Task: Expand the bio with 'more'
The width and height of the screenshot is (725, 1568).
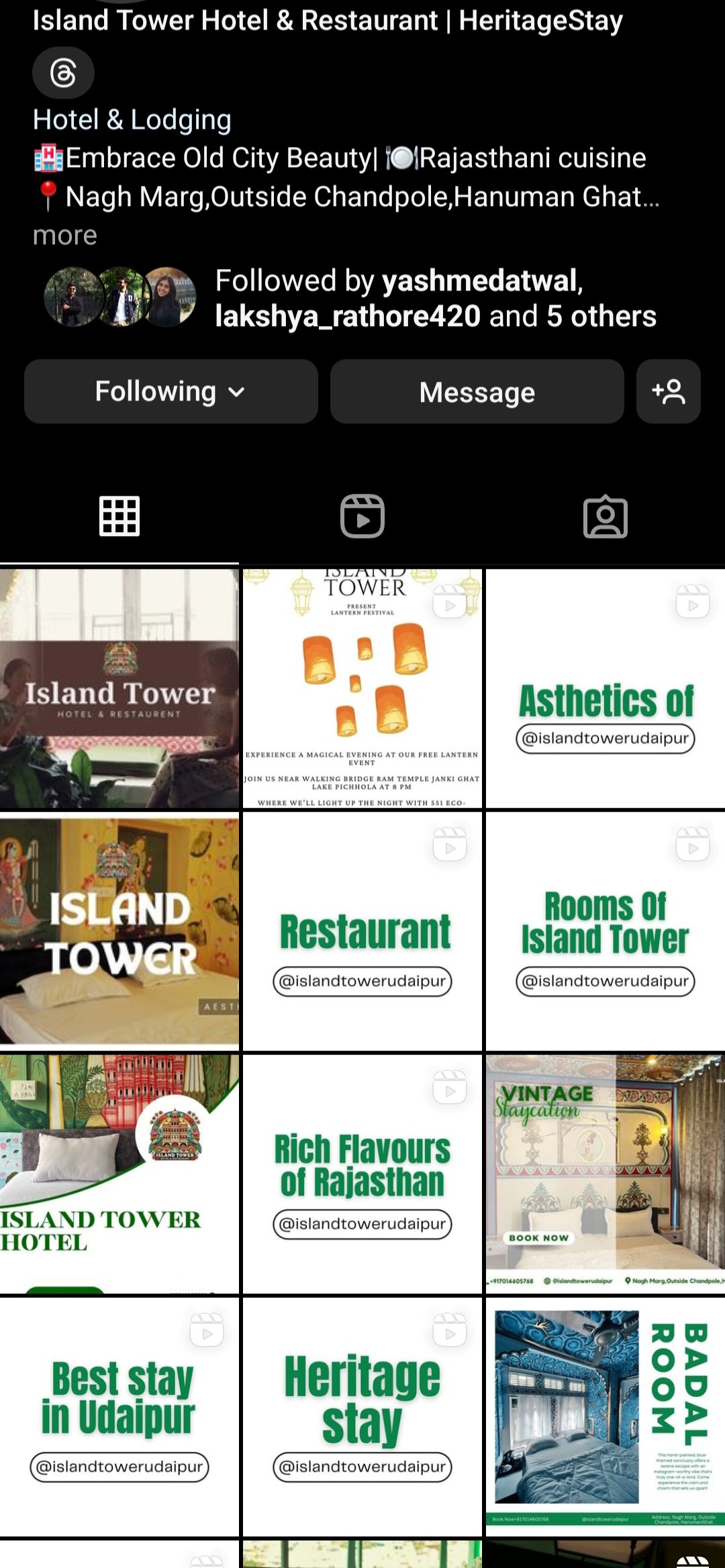Action: pos(65,236)
